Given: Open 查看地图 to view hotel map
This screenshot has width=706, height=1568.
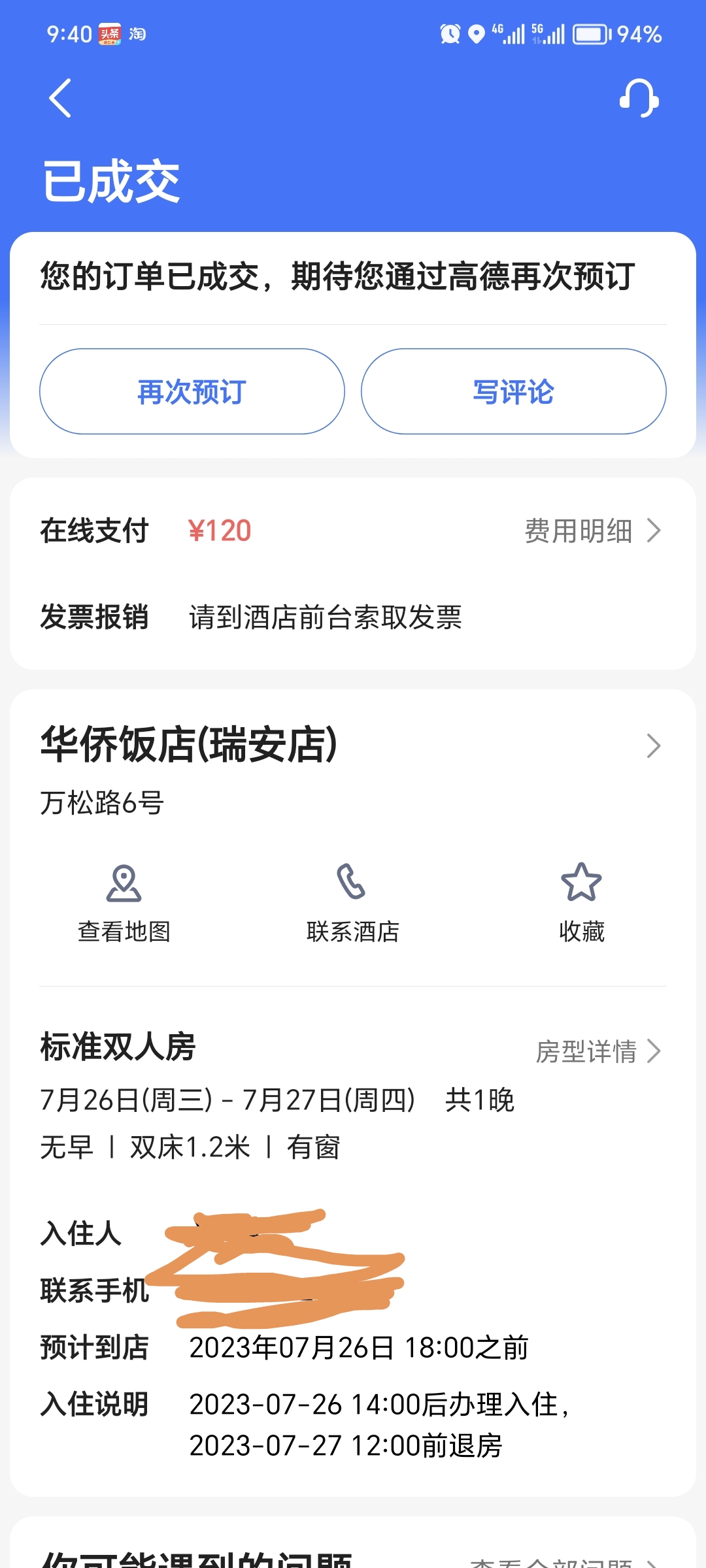Looking at the screenshot, I should (x=124, y=902).
